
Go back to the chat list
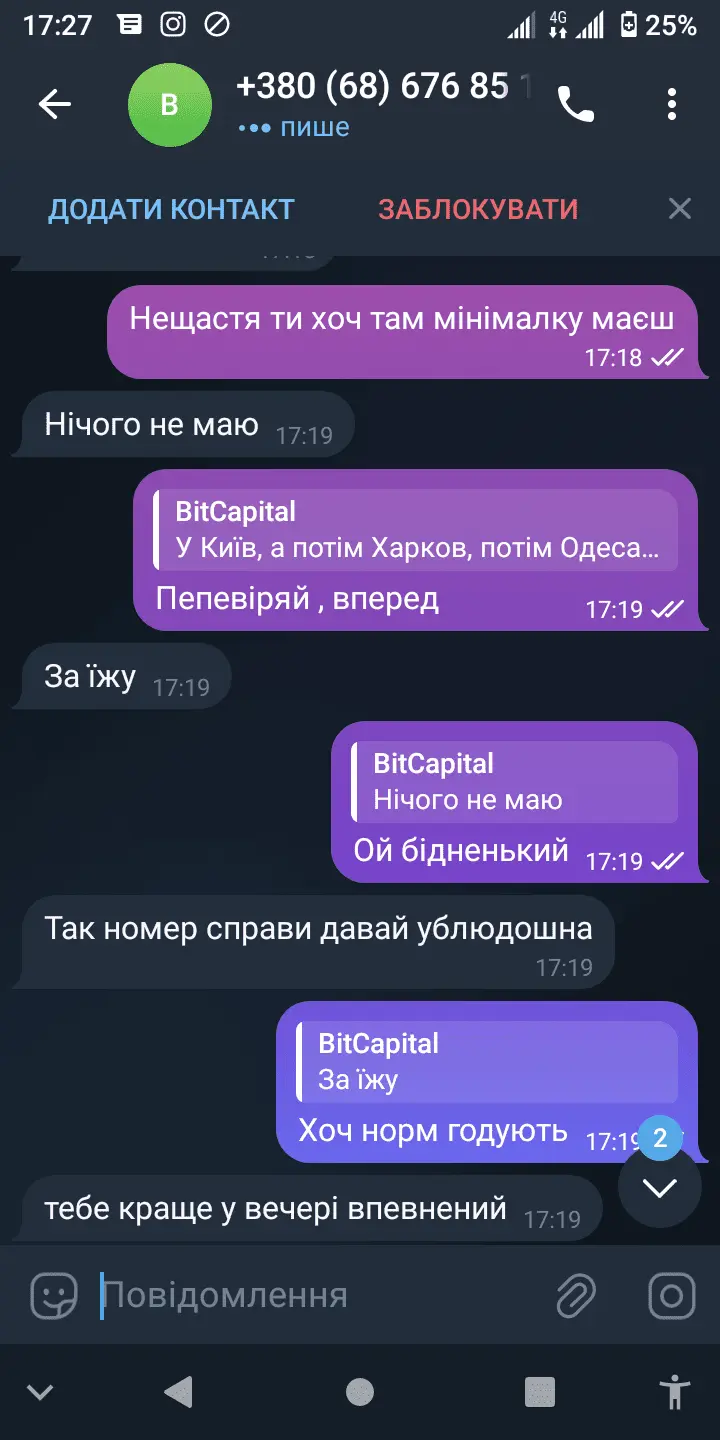click(x=54, y=104)
